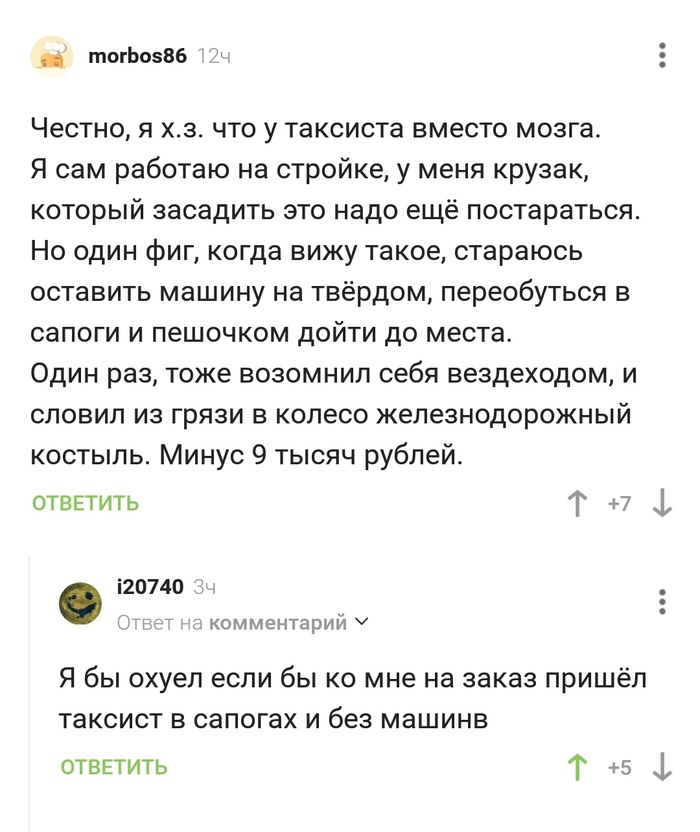
Task: Reply to i20740's comment
Action: tap(113, 767)
